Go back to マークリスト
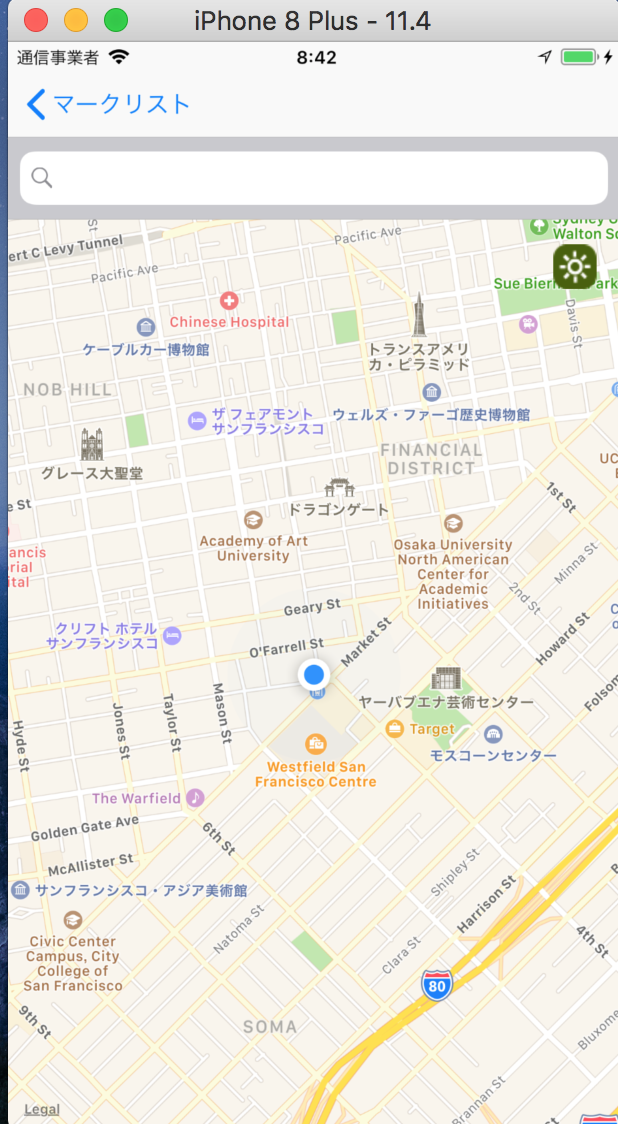The height and width of the screenshot is (1124, 618). click(108, 105)
